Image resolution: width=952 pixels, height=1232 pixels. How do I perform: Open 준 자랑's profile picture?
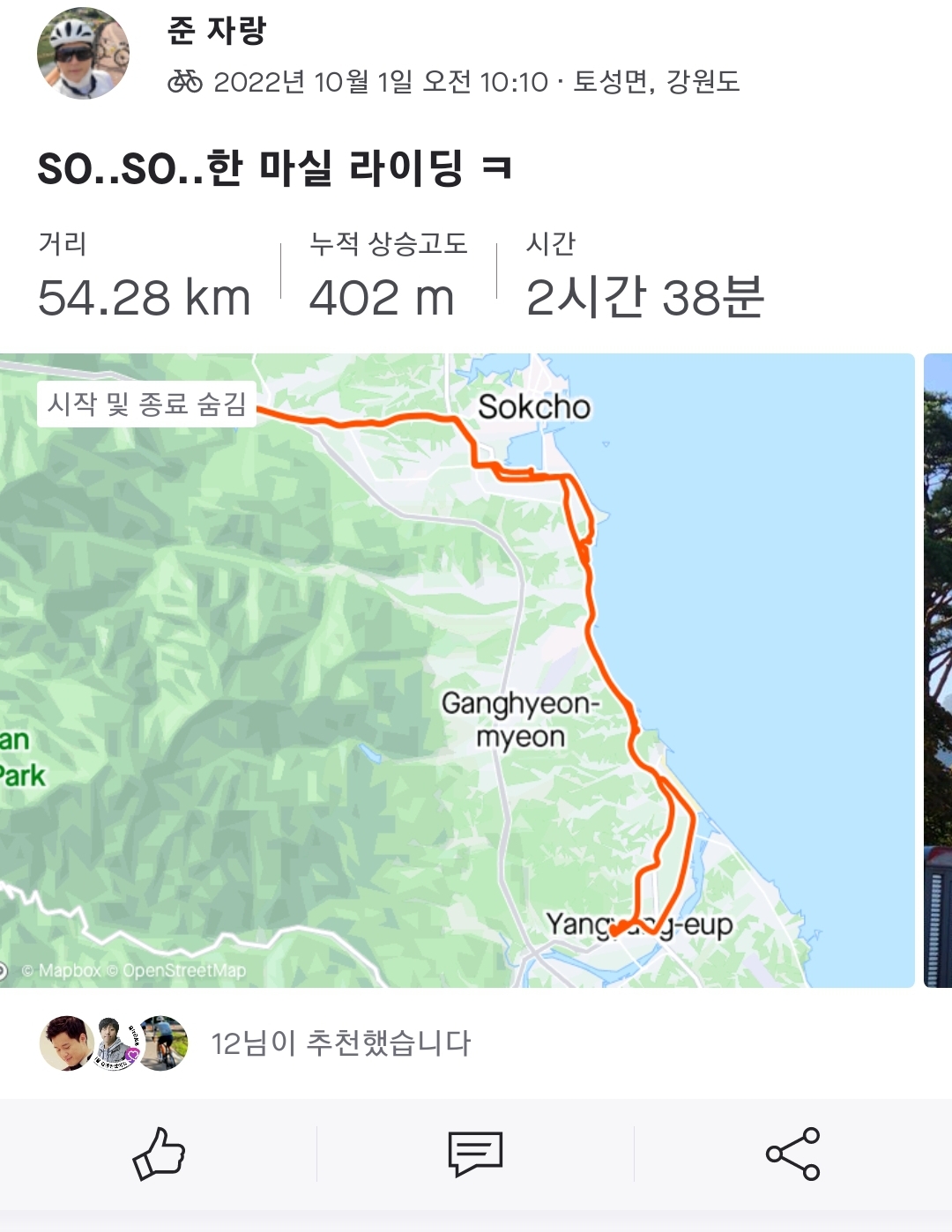(83, 55)
